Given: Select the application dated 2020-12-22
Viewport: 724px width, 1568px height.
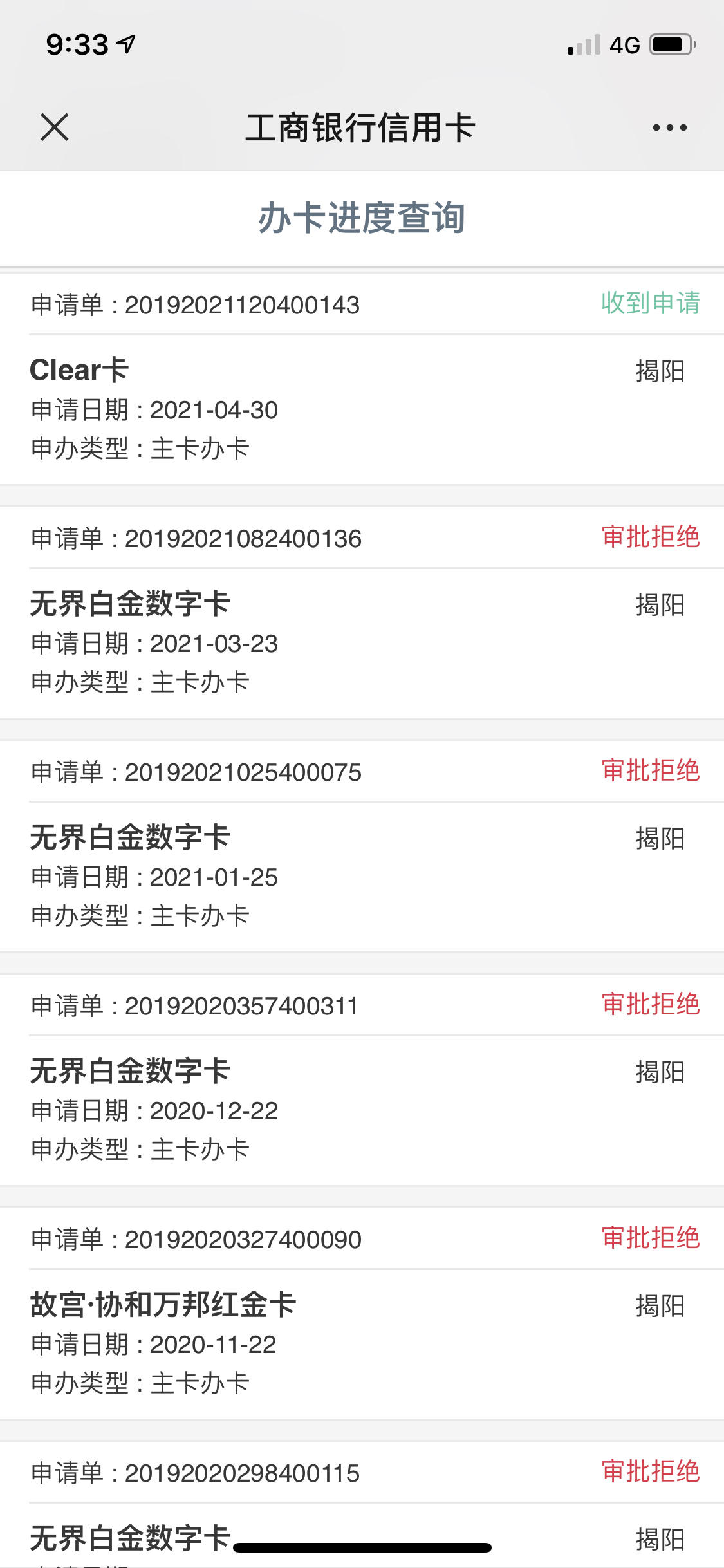Looking at the screenshot, I should pyautogui.click(x=362, y=1080).
